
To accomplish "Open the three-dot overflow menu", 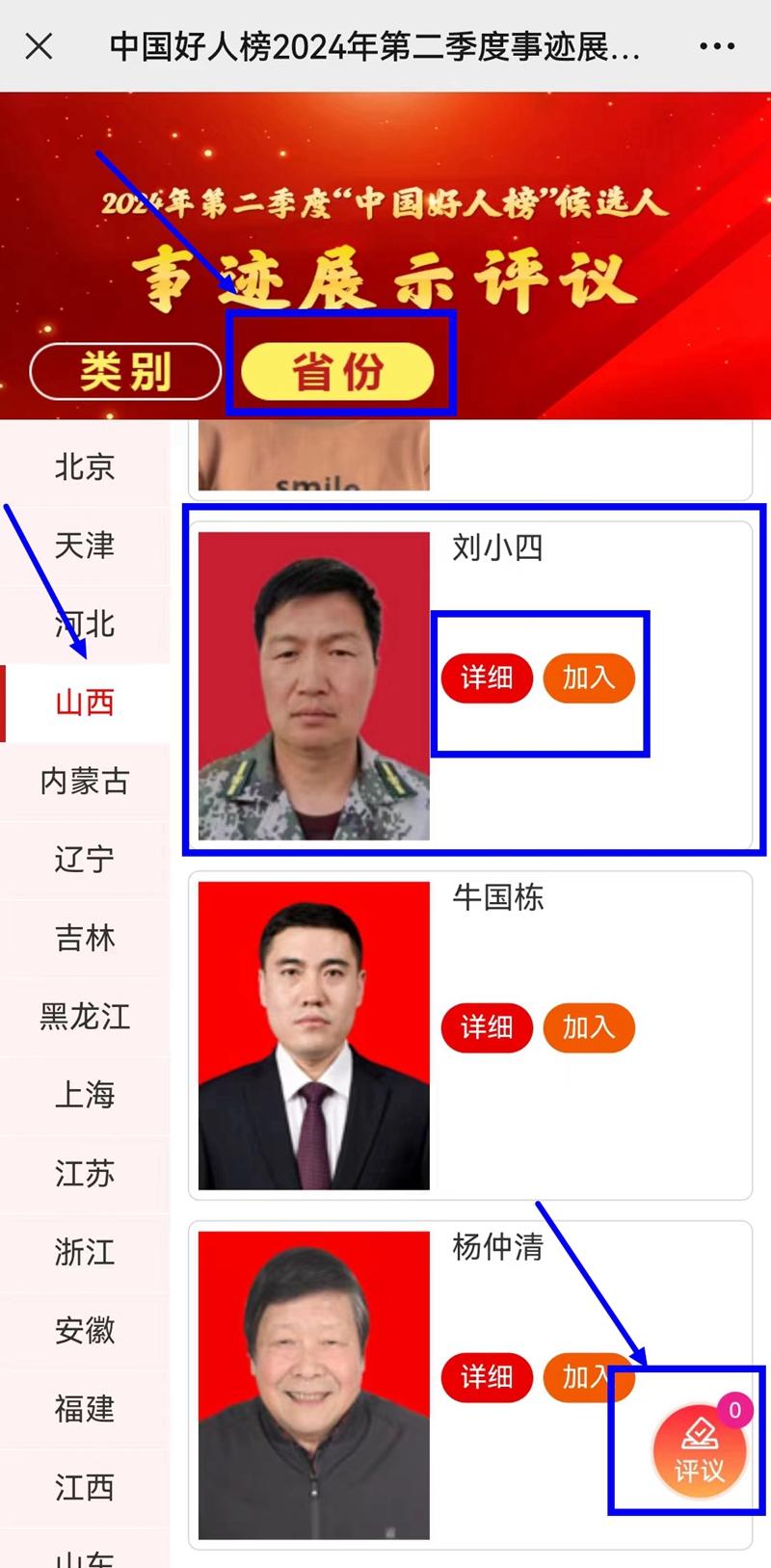I will [x=717, y=46].
